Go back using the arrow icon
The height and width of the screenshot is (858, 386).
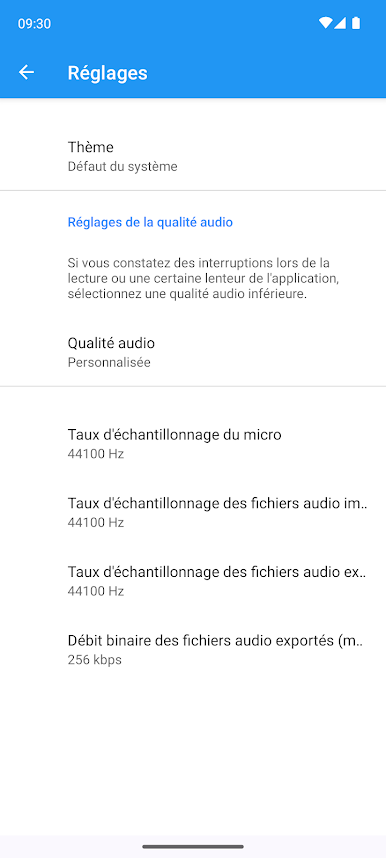[x=26, y=72]
